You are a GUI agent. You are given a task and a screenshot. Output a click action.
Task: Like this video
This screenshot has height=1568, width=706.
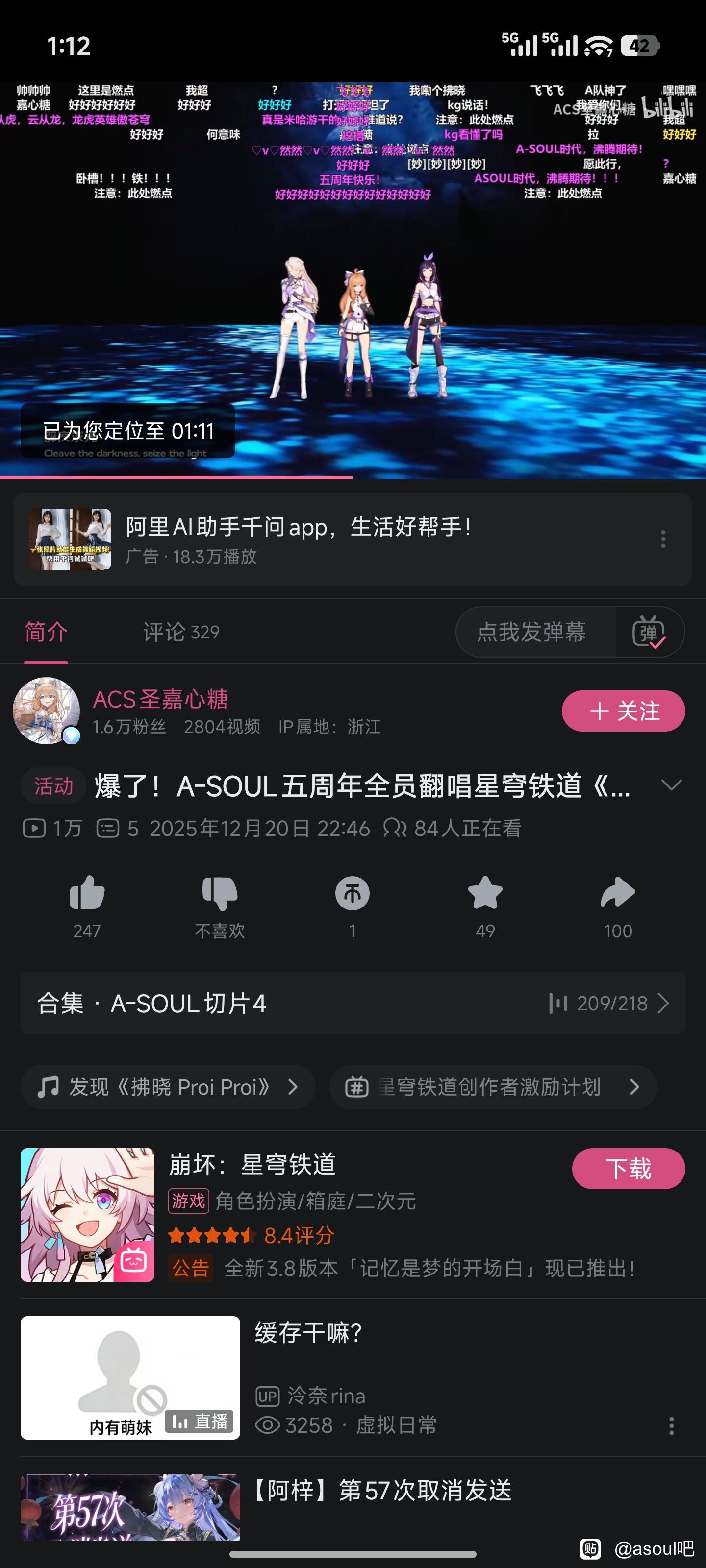pos(87,894)
